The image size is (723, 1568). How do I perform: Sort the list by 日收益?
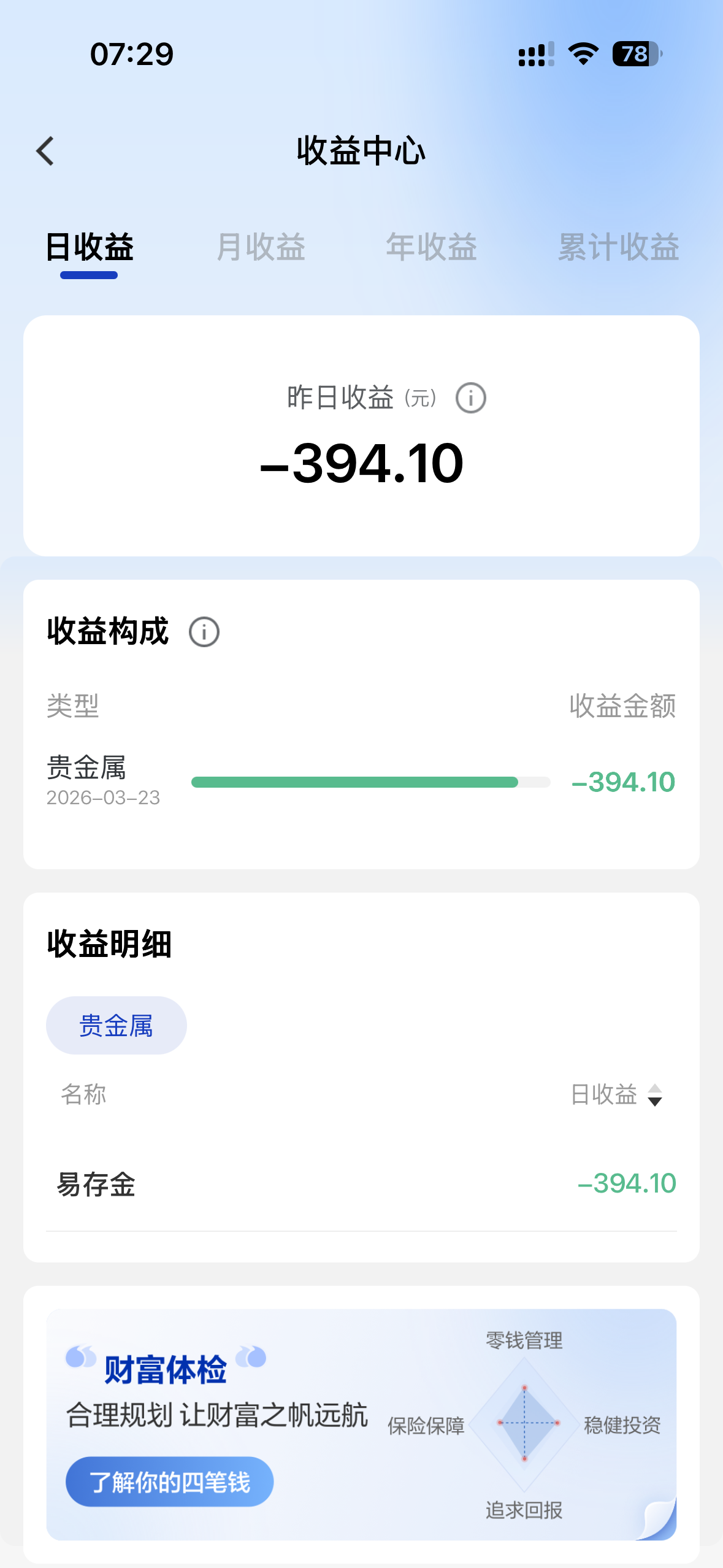coord(616,1094)
